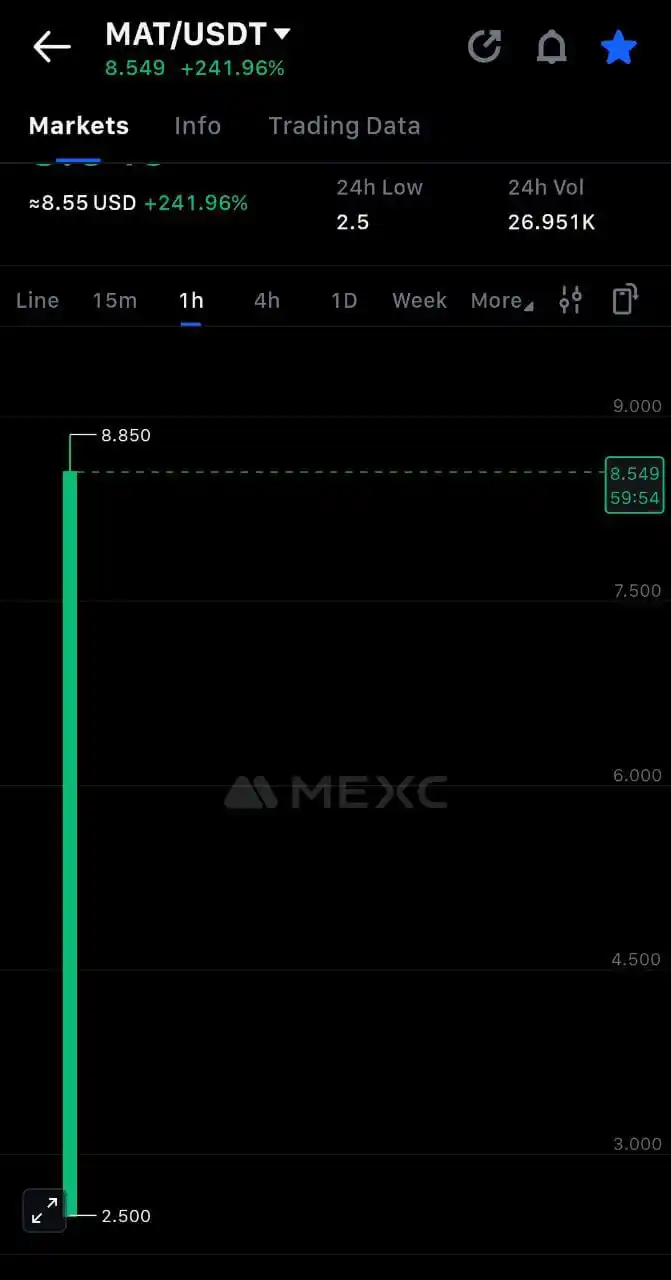Show the Week chart interval

point(419,301)
